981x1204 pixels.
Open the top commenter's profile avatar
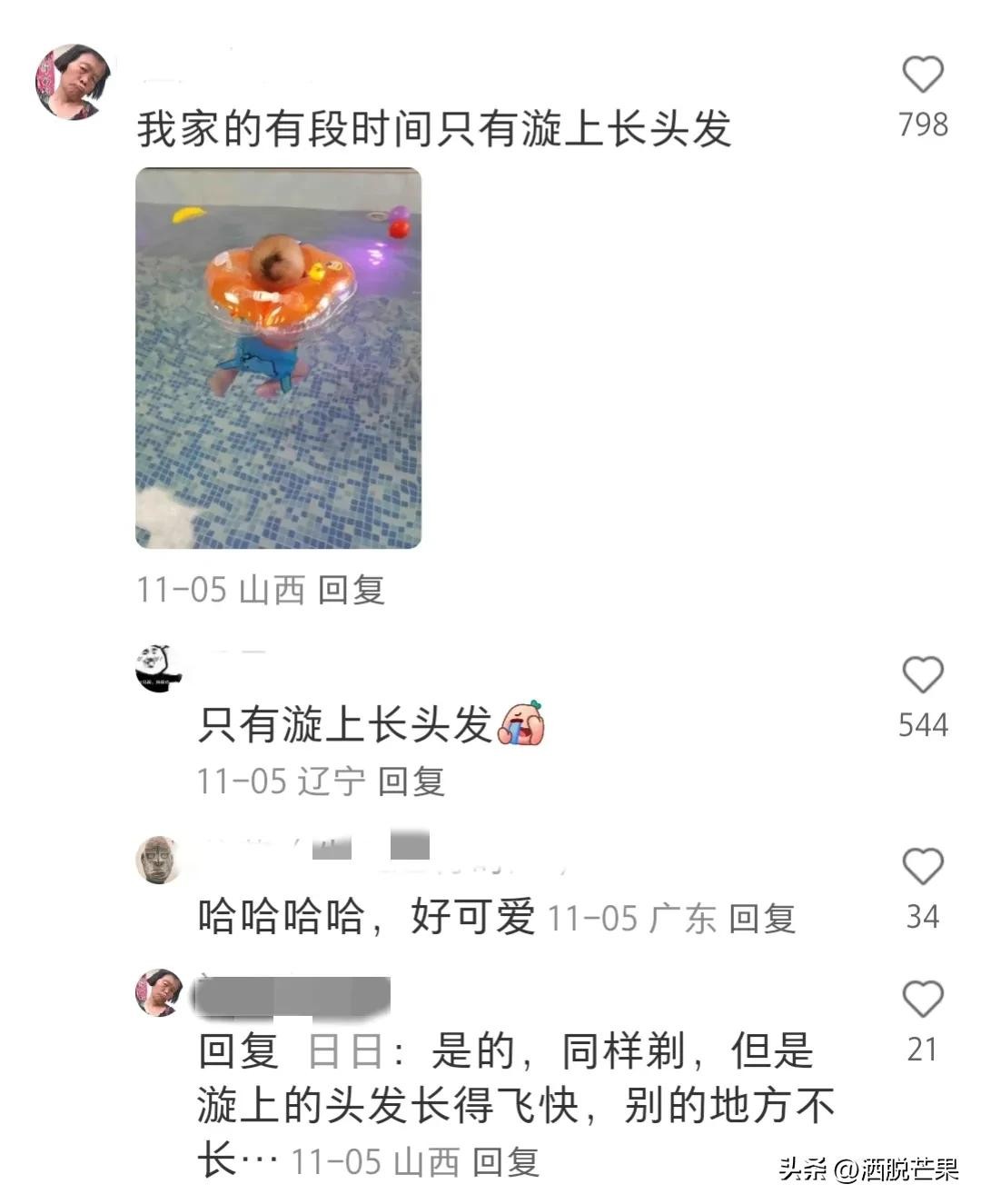coord(74,82)
